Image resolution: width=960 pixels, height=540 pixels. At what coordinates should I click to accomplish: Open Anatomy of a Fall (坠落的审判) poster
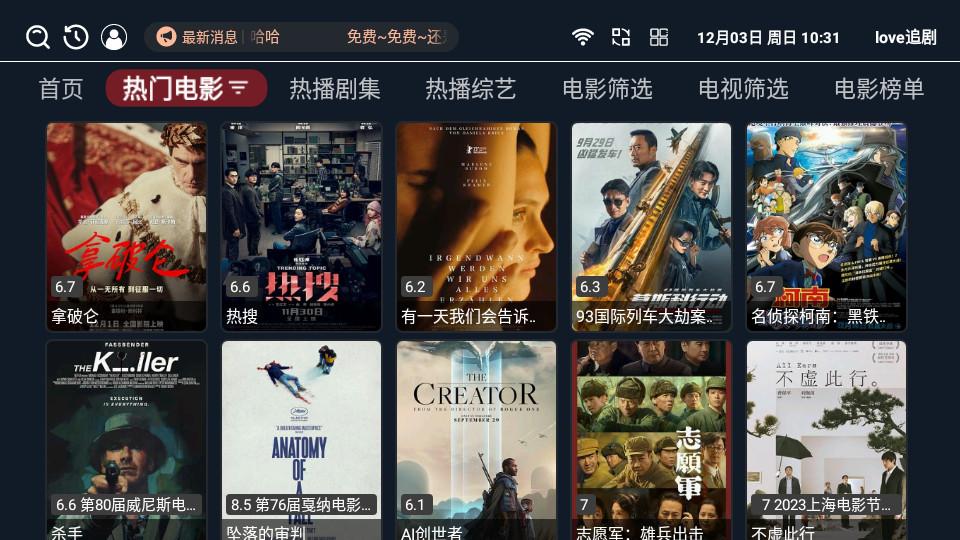(301, 440)
